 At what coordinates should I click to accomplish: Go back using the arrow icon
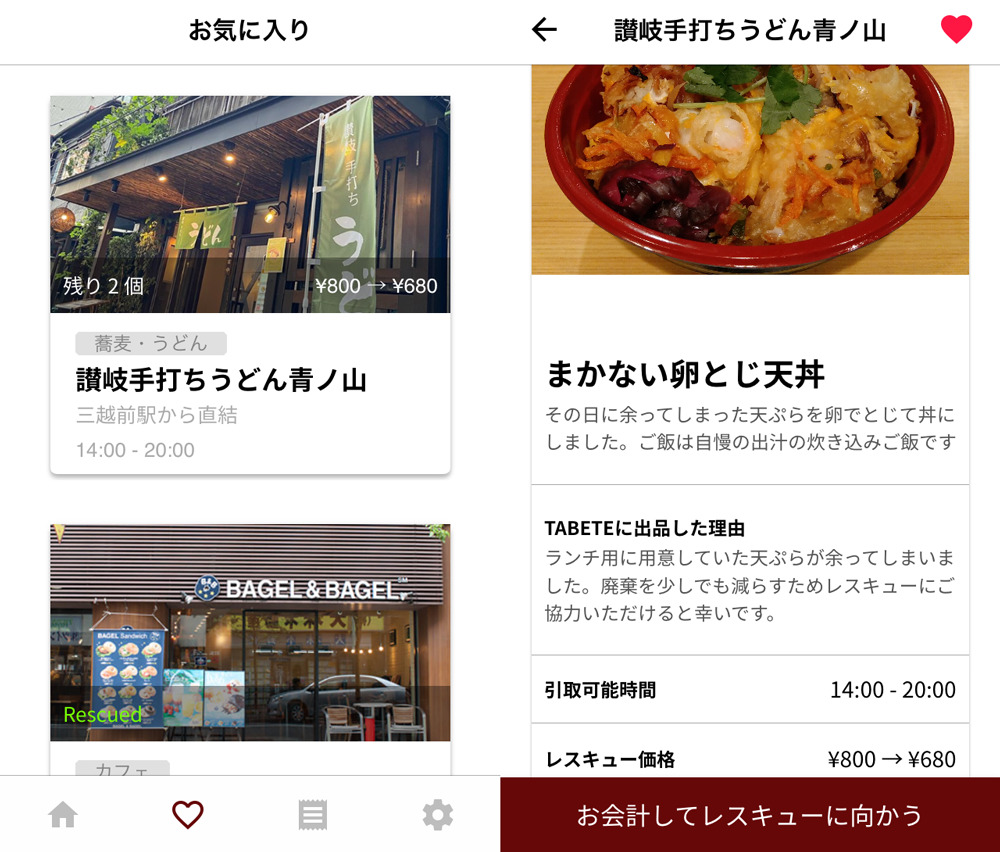(544, 29)
